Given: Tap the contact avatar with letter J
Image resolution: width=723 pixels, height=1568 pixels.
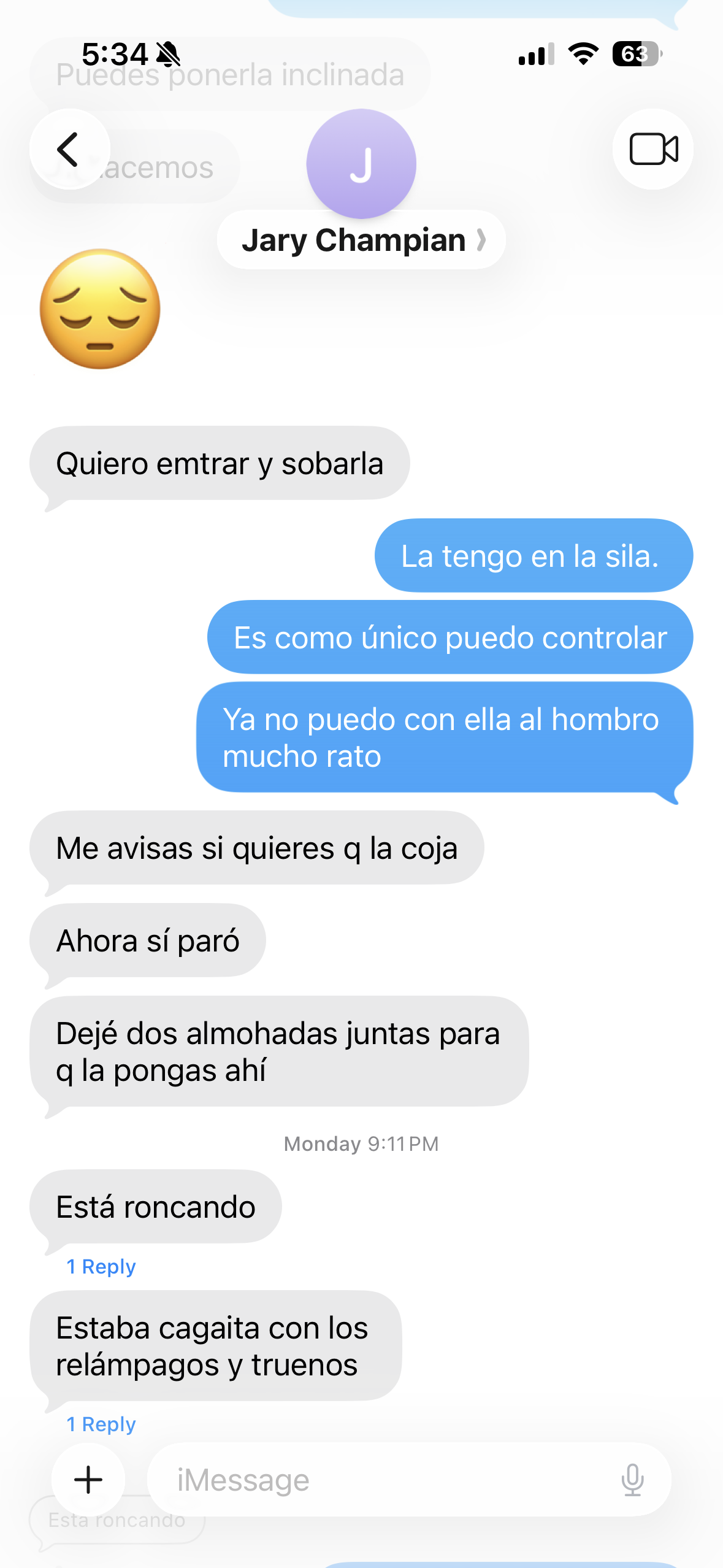Looking at the screenshot, I should point(361,164).
